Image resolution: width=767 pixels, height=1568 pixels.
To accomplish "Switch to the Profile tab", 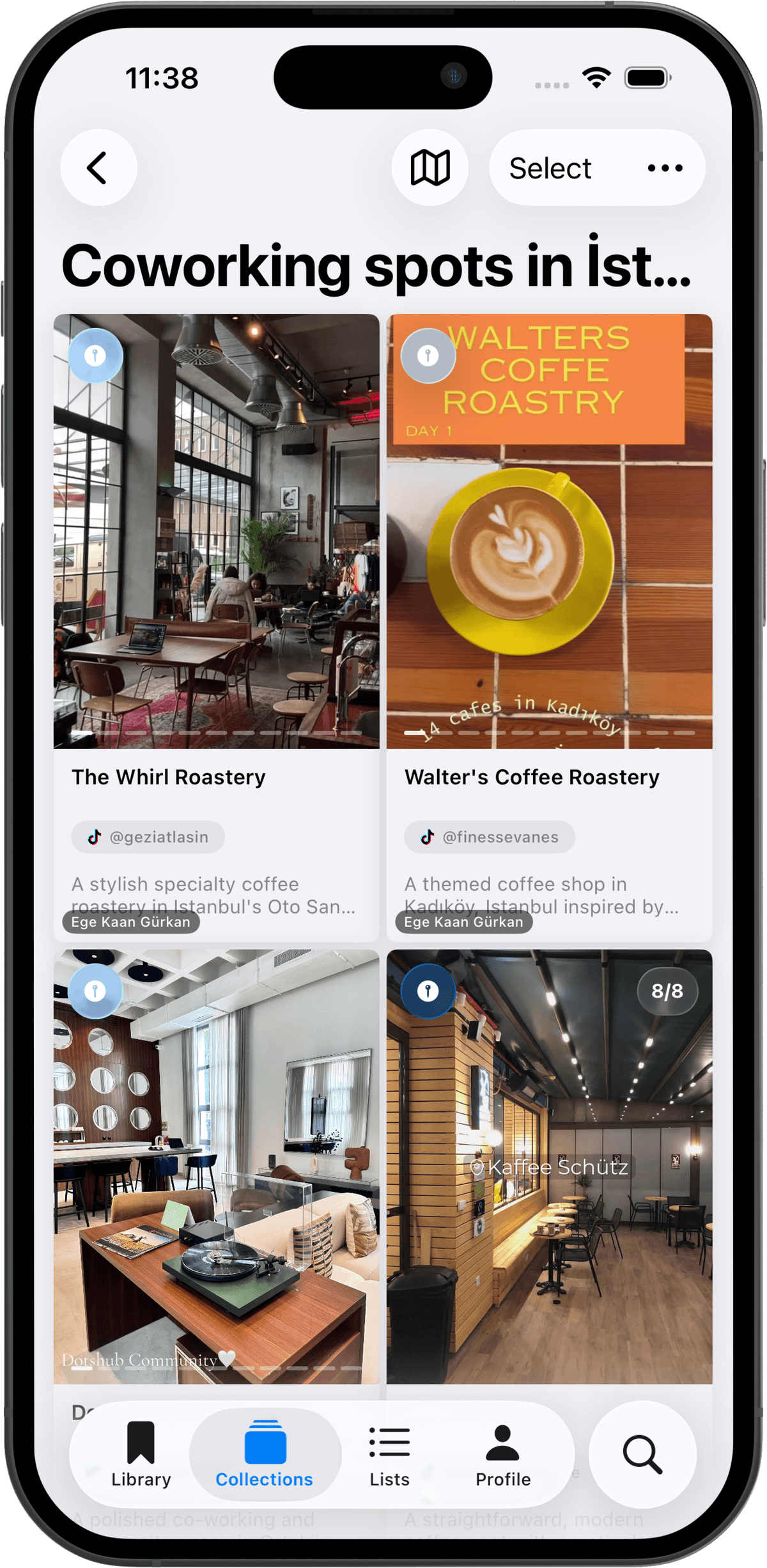I will pyautogui.click(x=503, y=1454).
